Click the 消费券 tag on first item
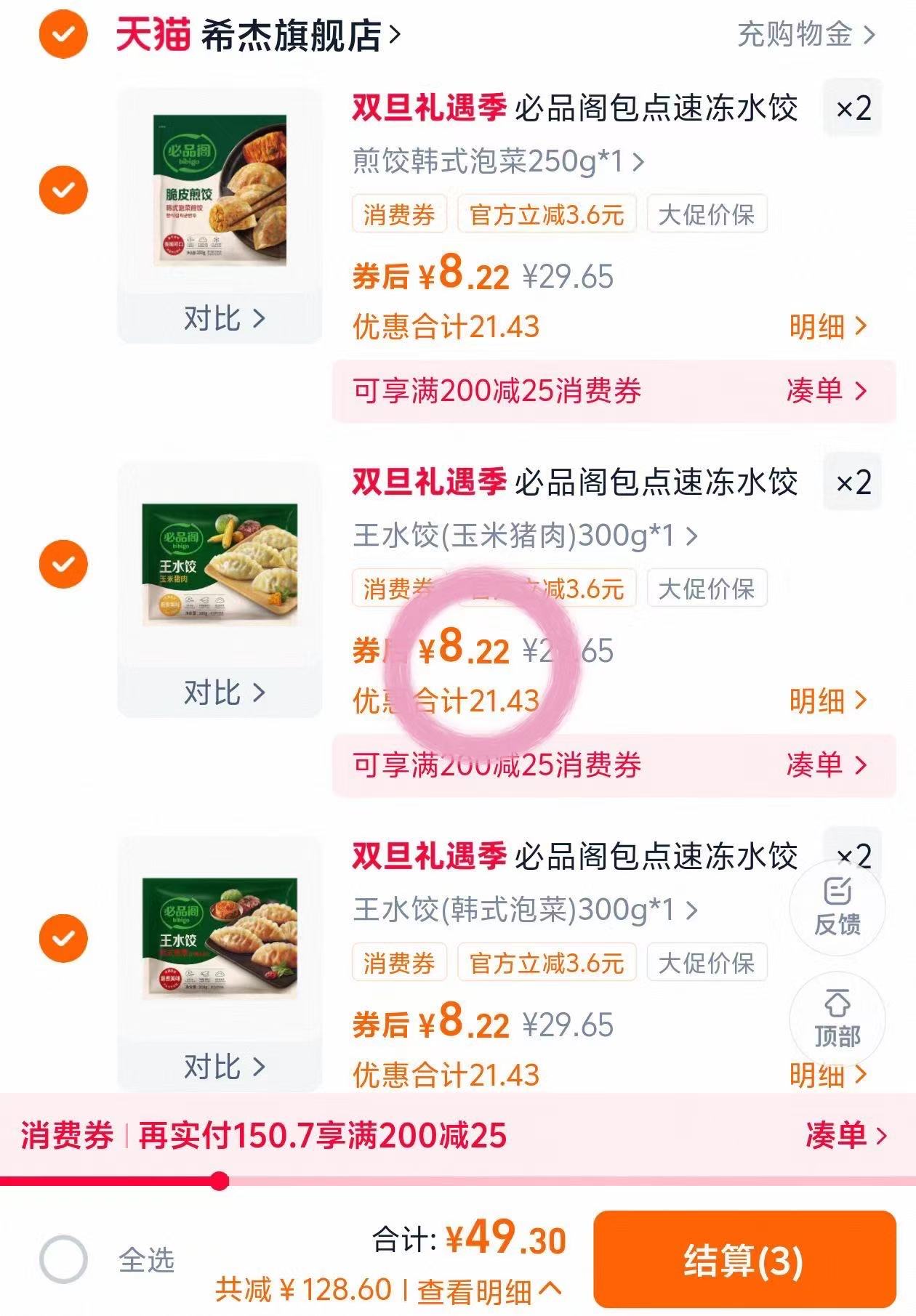Image resolution: width=916 pixels, height=1316 pixels. [x=400, y=213]
